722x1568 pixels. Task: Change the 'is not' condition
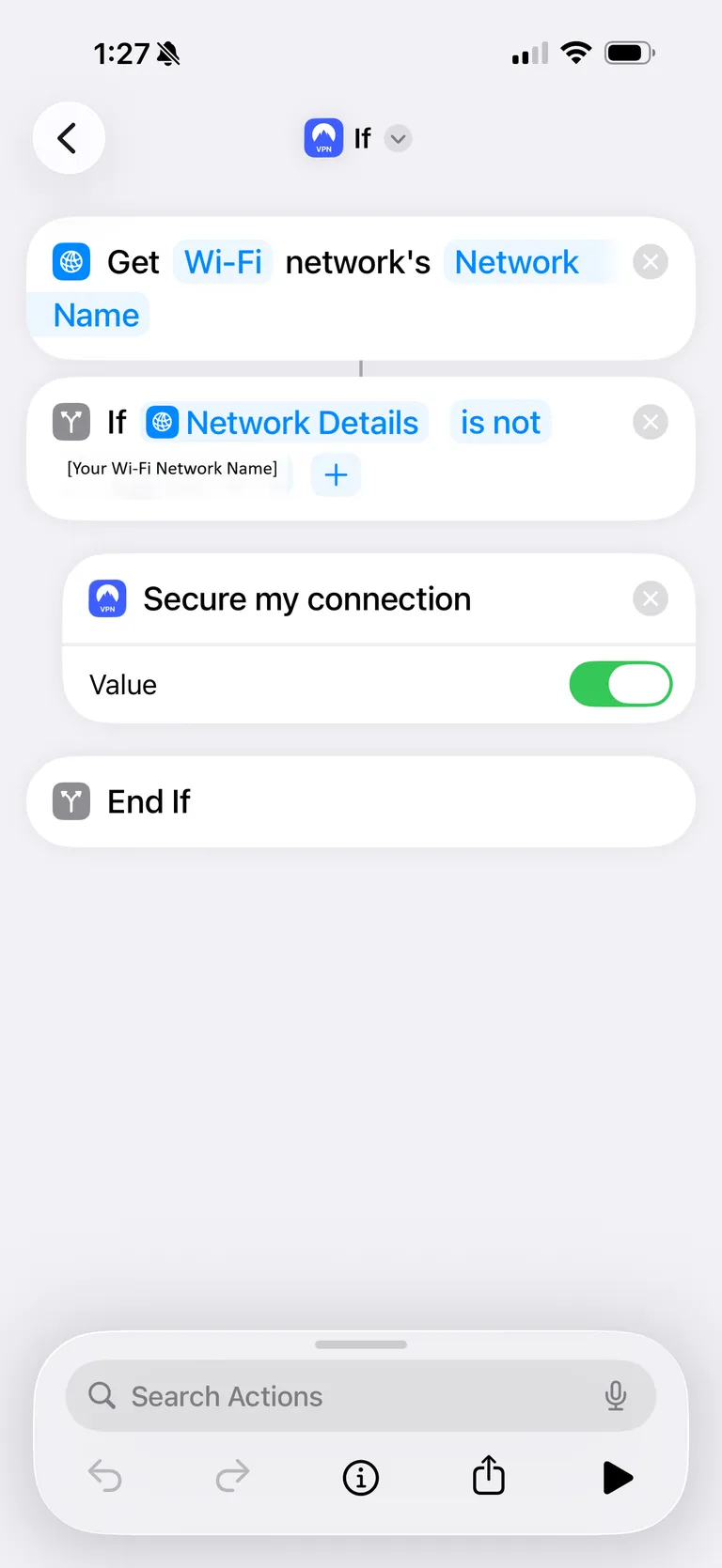[x=500, y=423]
